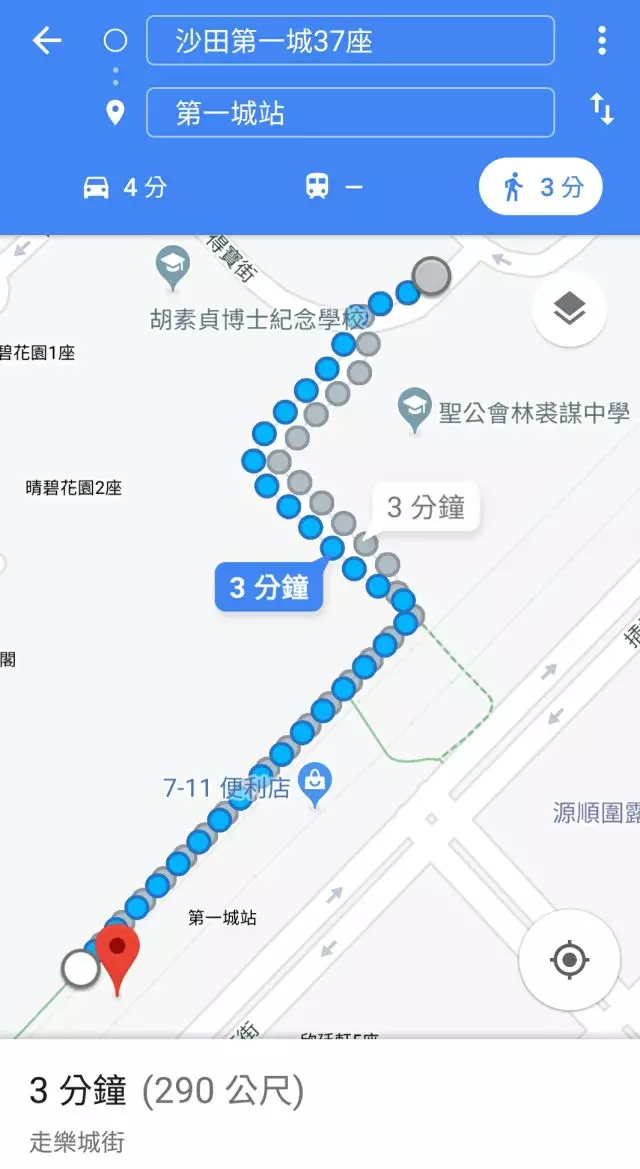The width and height of the screenshot is (640, 1169).
Task: Open the map layers button
Action: tap(569, 309)
